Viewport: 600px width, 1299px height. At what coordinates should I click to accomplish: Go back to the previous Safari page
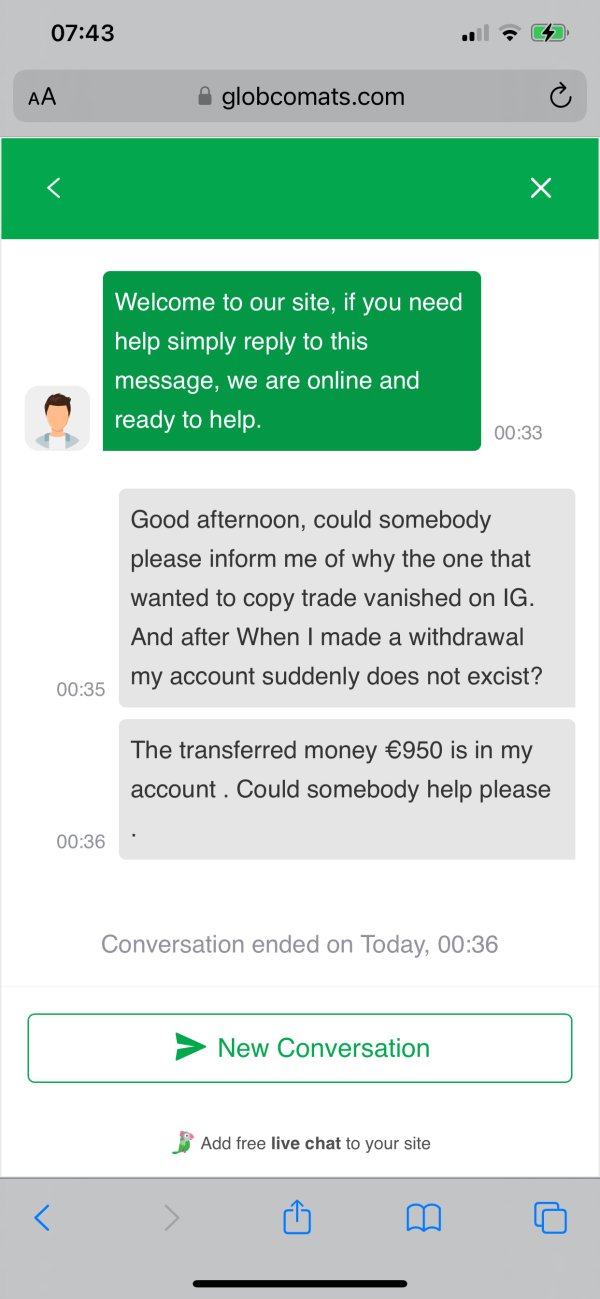(x=42, y=1217)
